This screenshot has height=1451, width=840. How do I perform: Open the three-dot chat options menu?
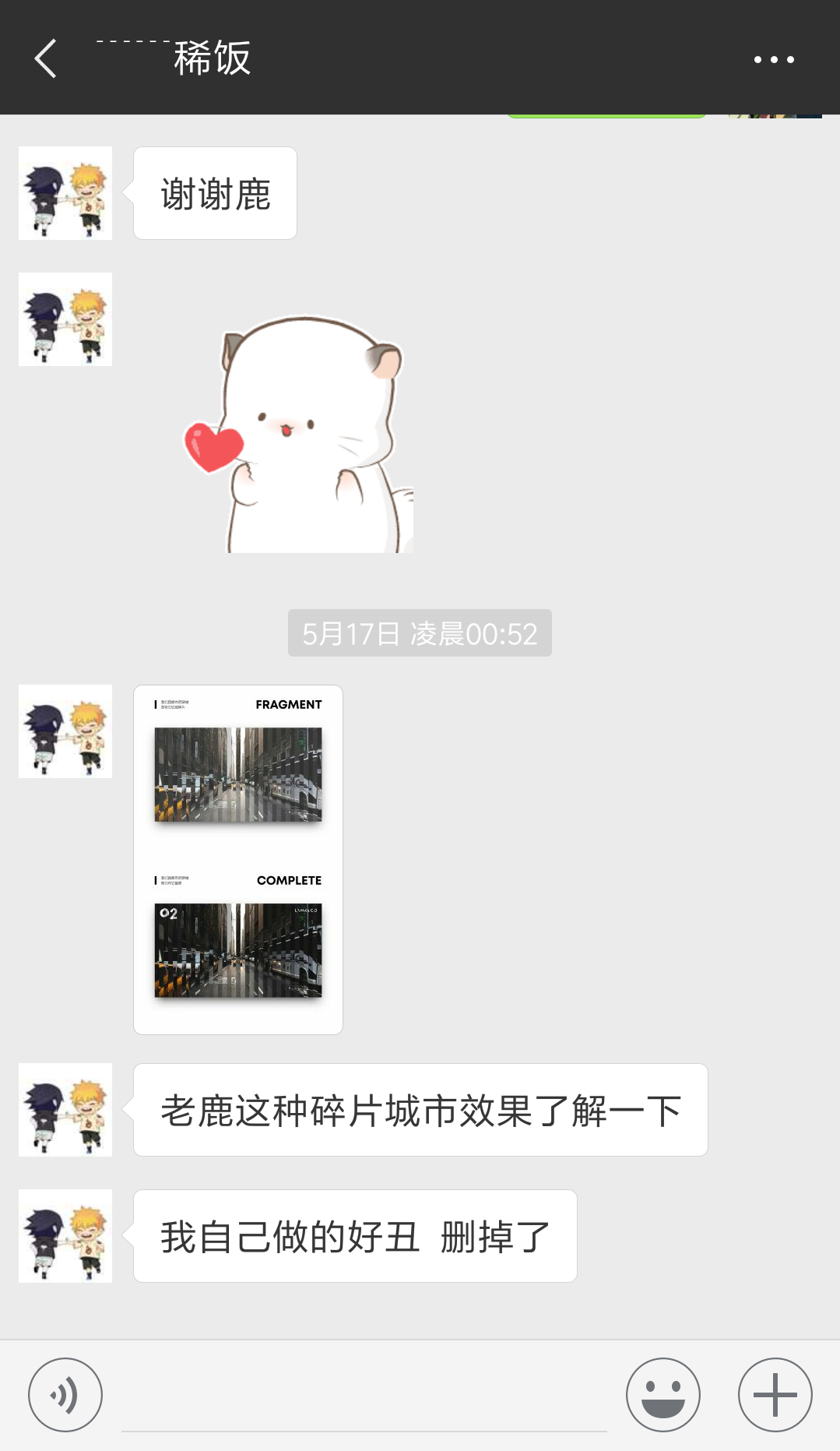click(774, 59)
